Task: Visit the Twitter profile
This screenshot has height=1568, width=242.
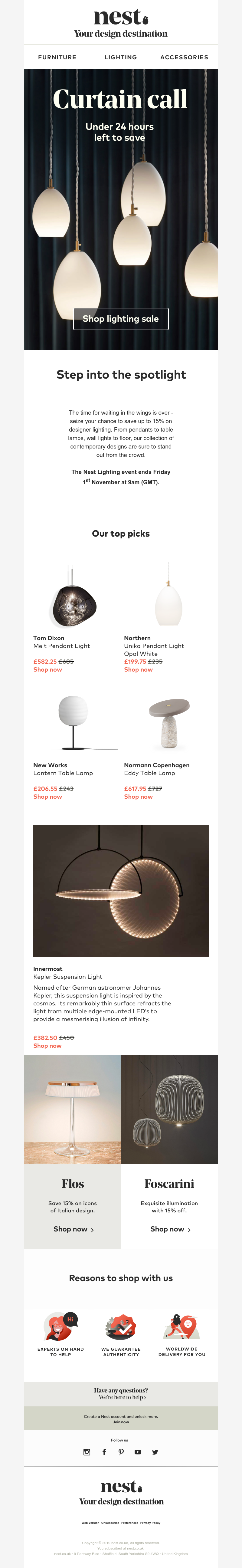Action: pos(155,1452)
